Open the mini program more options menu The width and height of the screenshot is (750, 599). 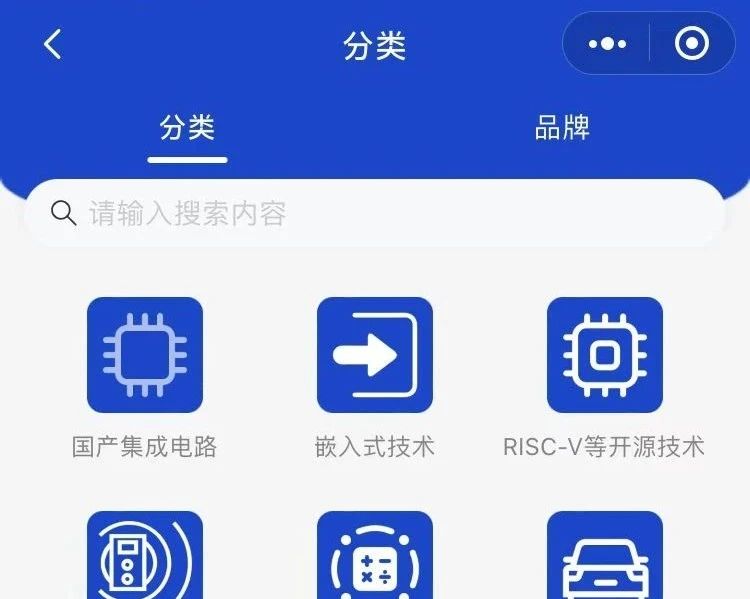tap(607, 44)
